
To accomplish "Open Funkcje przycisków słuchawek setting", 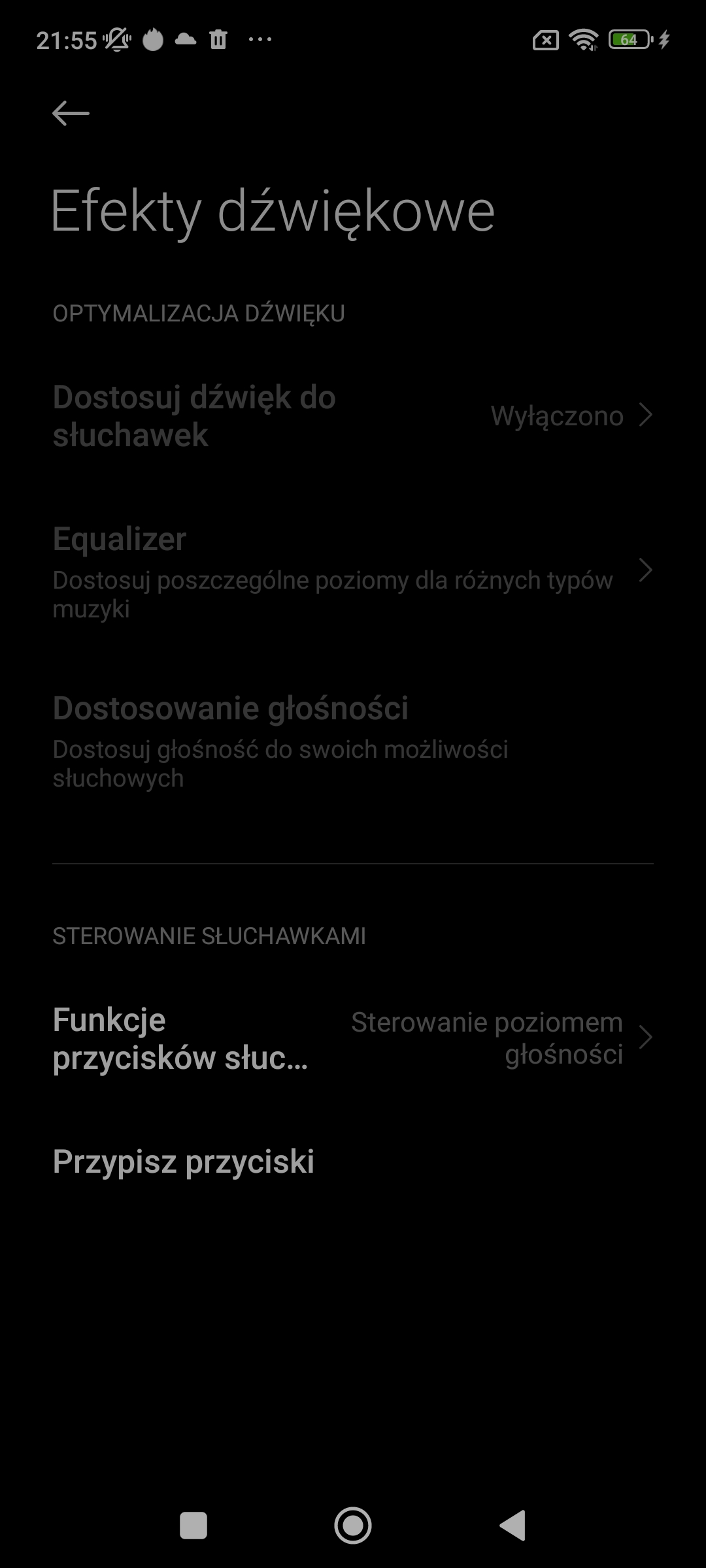I will [x=353, y=1038].
